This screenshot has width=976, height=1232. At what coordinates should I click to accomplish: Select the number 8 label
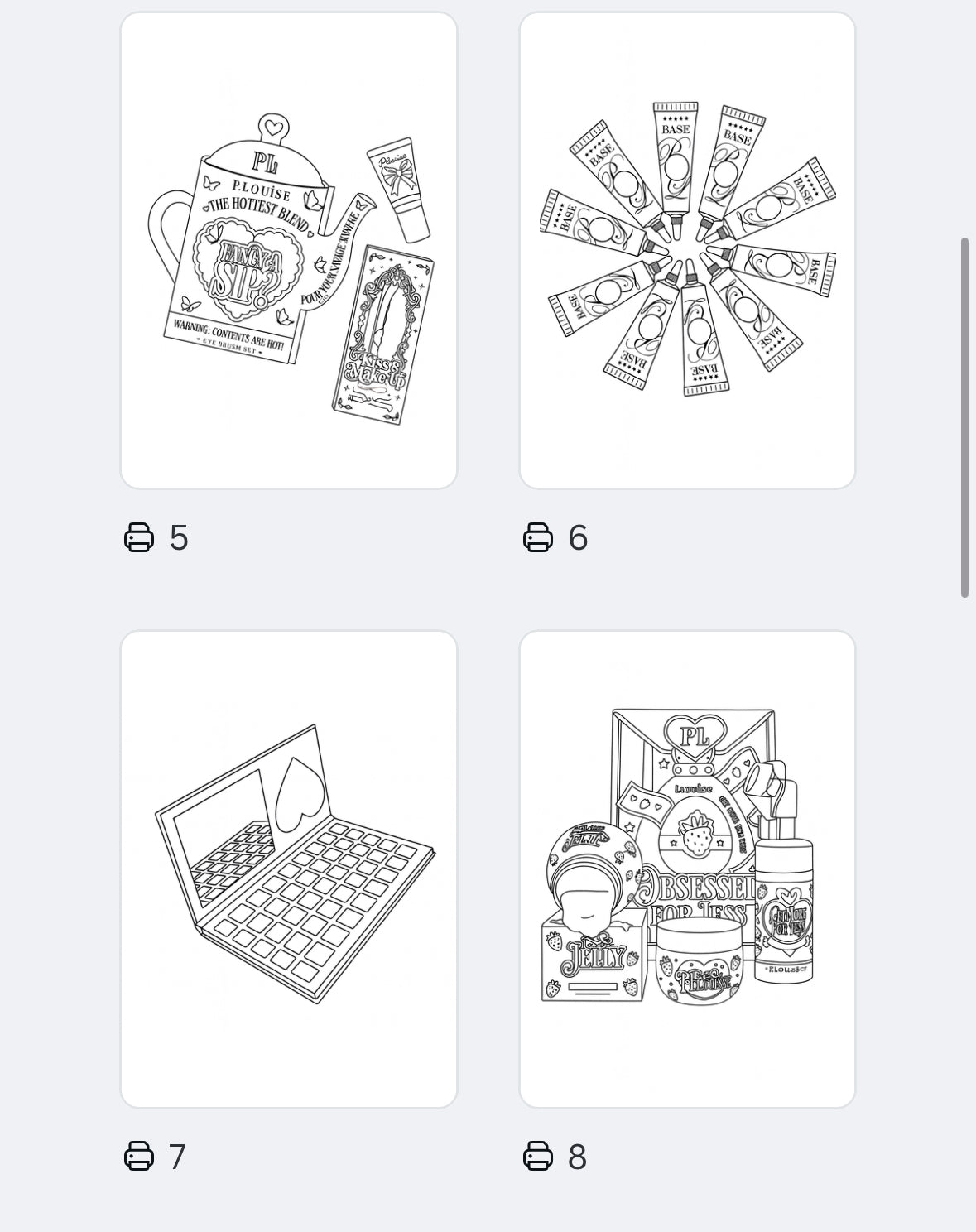click(577, 1158)
